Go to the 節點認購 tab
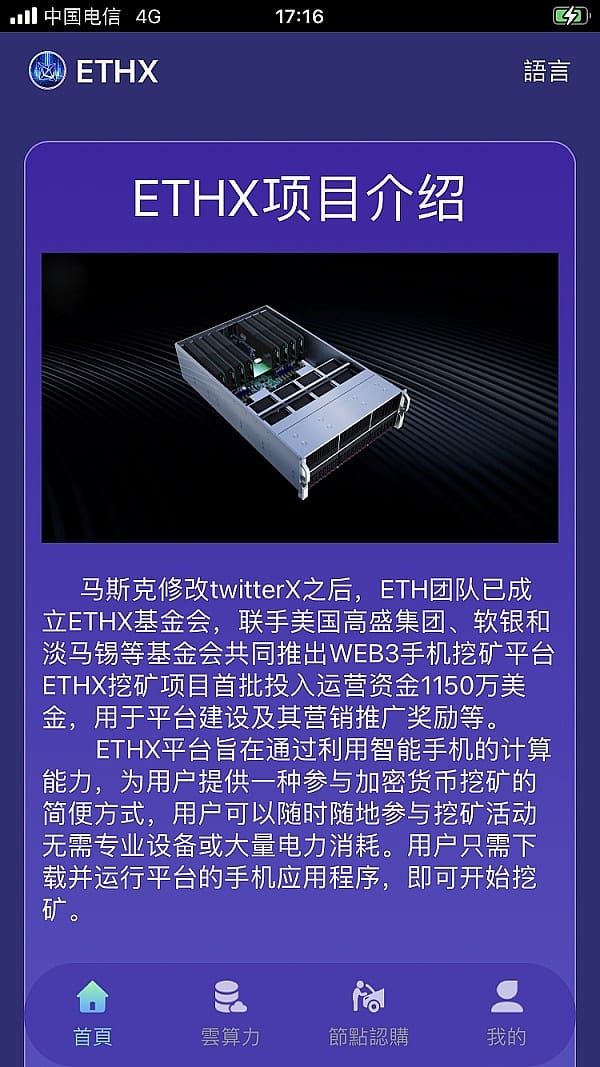This screenshot has height=1067, width=600. pos(368,1011)
